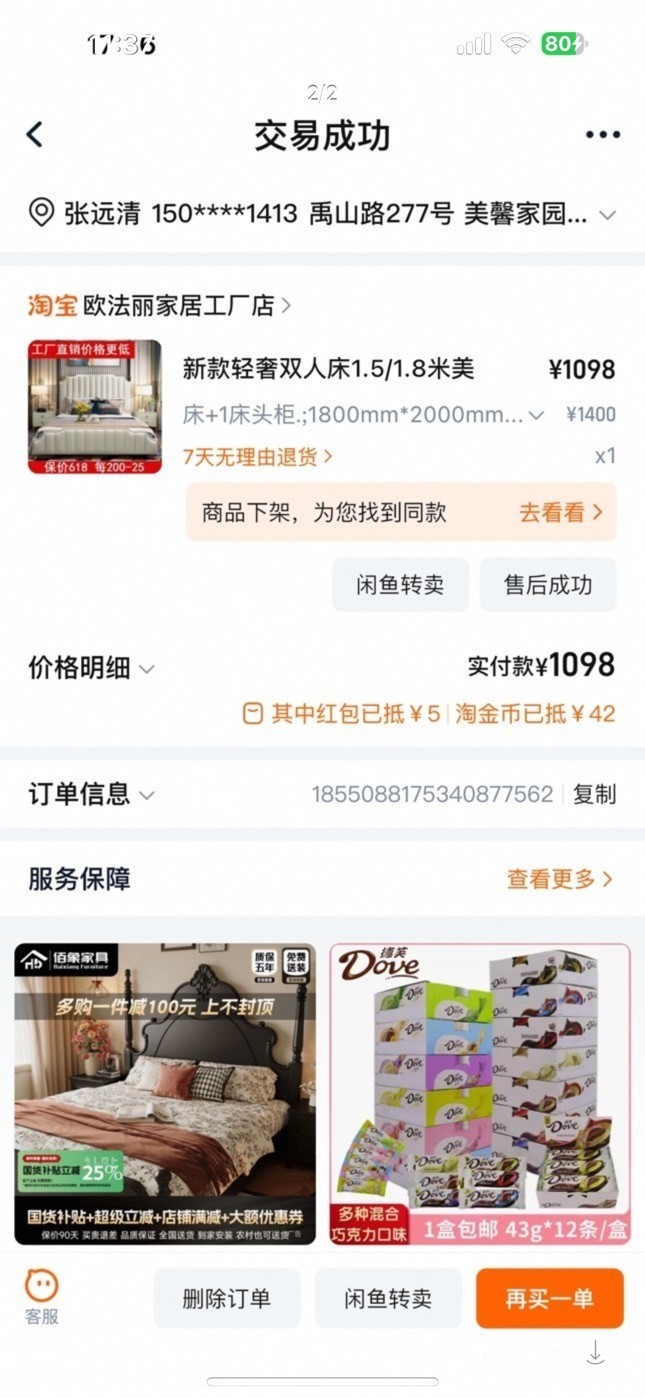Open the 佰象家具 bed recommendation card
This screenshot has height=1398, width=645.
pos(165,1093)
